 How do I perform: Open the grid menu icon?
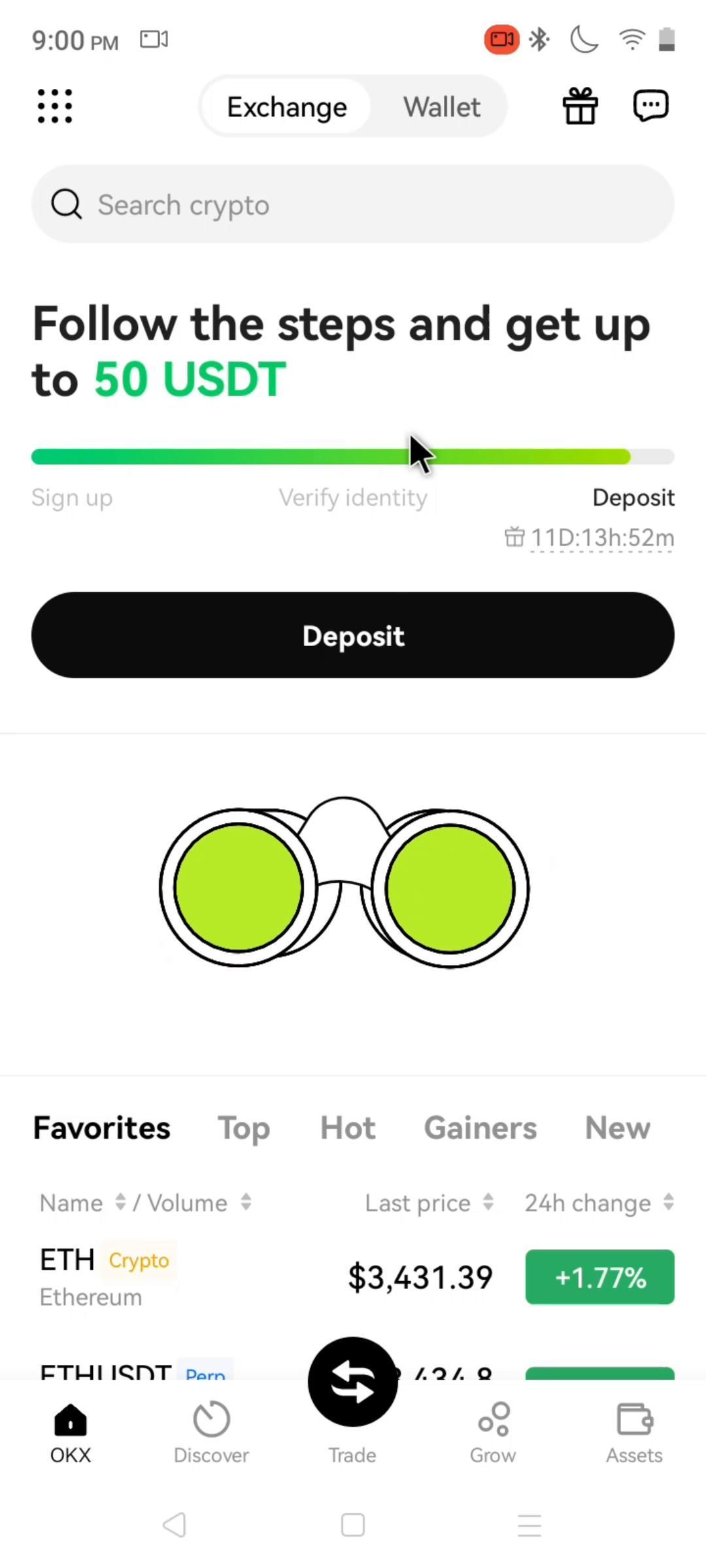tap(55, 106)
